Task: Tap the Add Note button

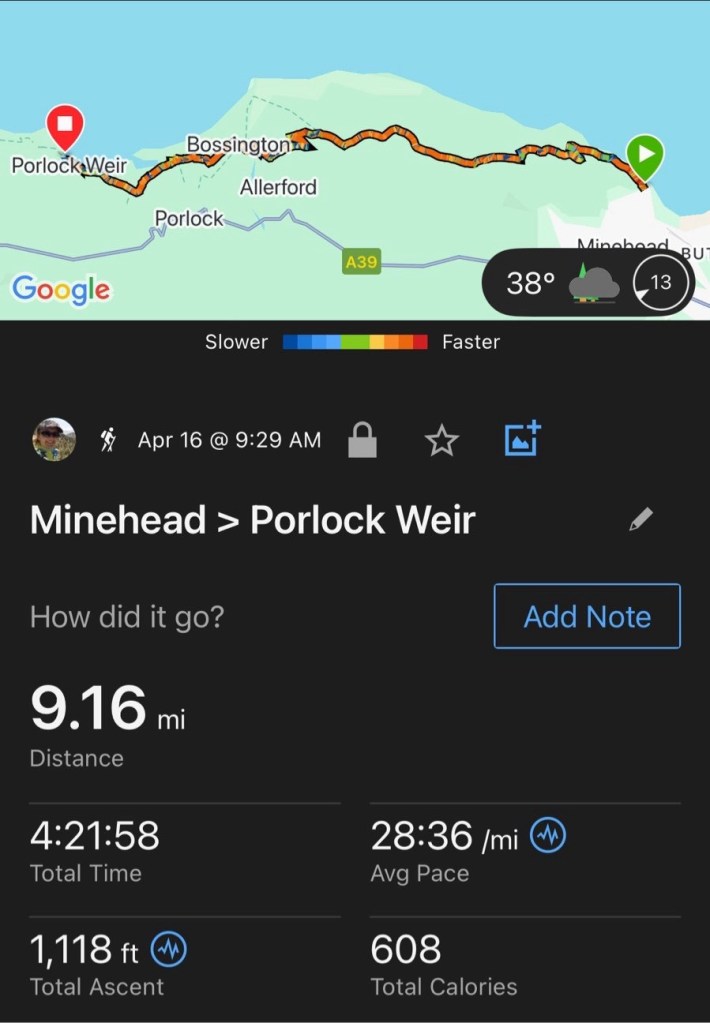Action: 587,616
